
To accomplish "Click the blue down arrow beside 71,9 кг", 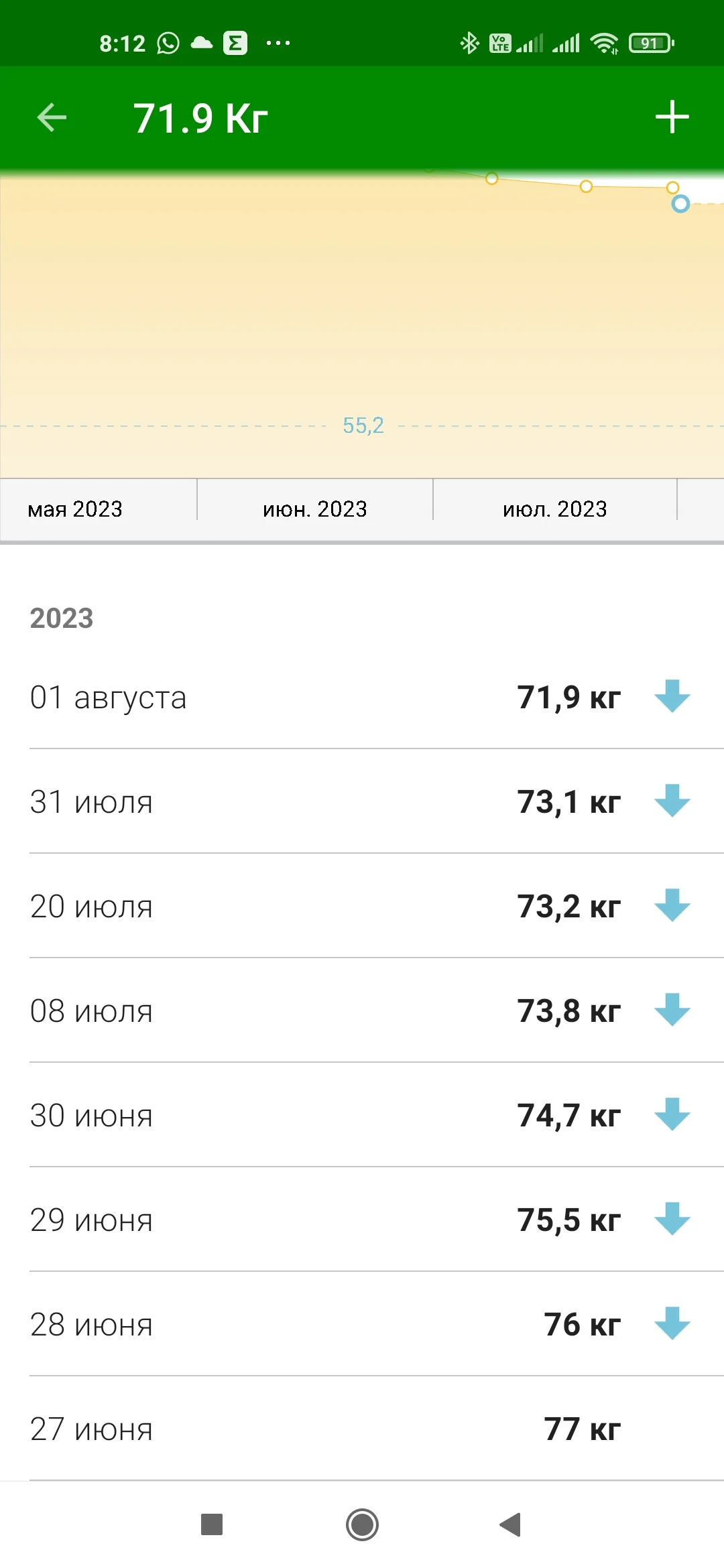I will (671, 697).
